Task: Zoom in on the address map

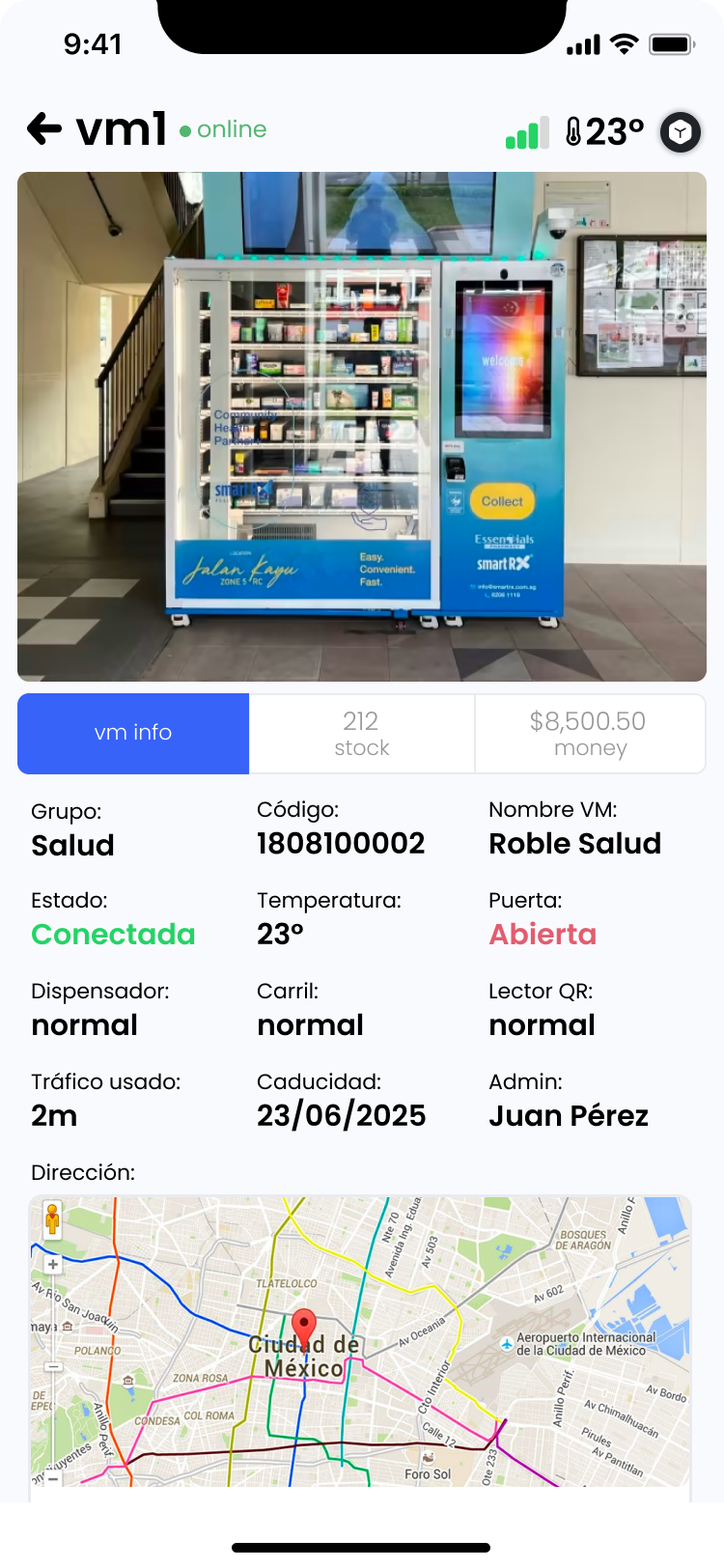Action: (52, 1264)
